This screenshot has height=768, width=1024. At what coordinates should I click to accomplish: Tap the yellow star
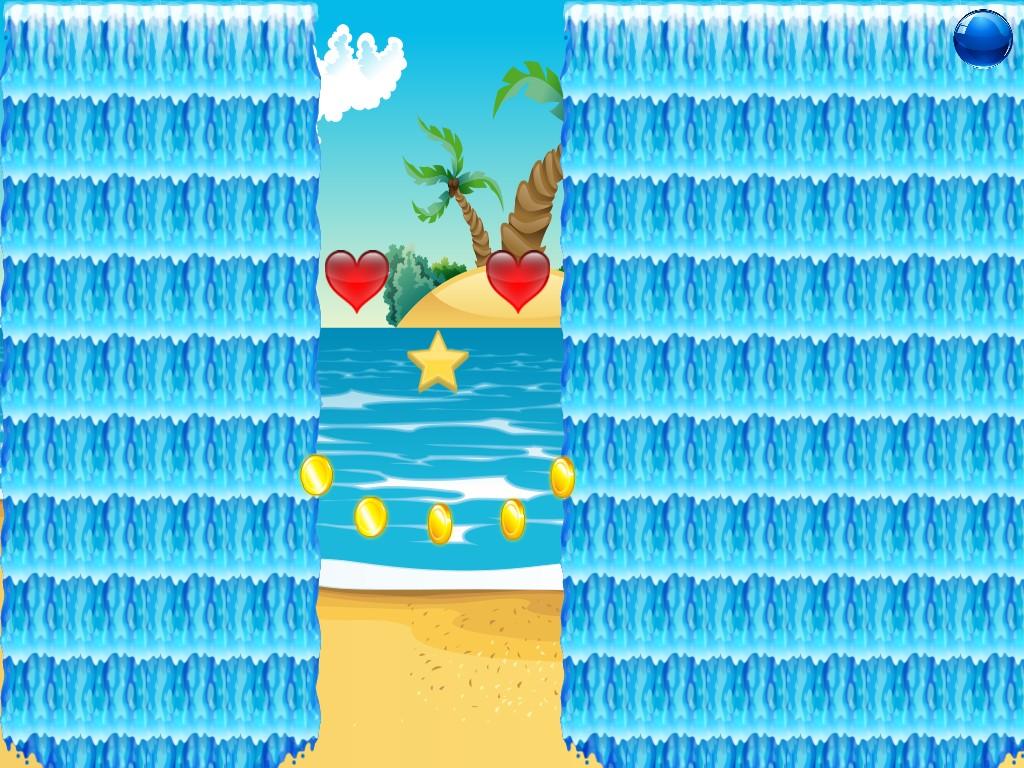coord(438,363)
